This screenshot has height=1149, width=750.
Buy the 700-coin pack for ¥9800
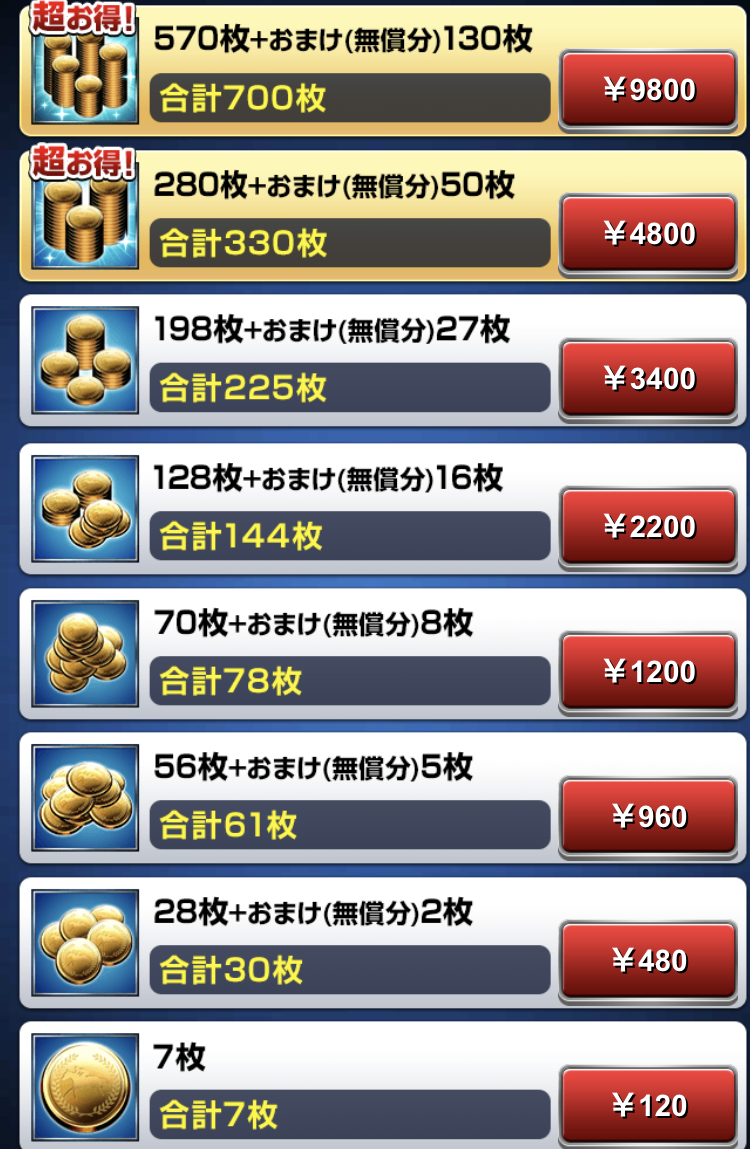pyautogui.click(x=649, y=90)
